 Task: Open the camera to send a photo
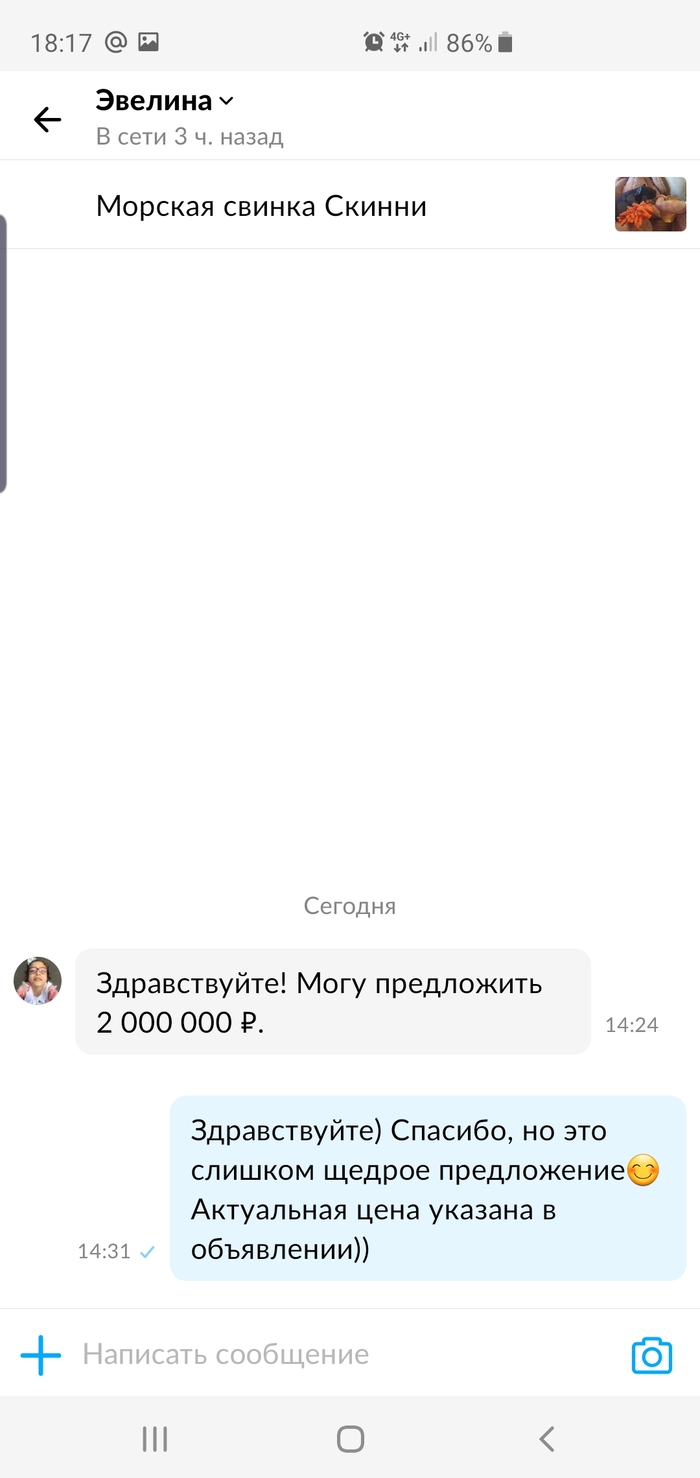(652, 1355)
